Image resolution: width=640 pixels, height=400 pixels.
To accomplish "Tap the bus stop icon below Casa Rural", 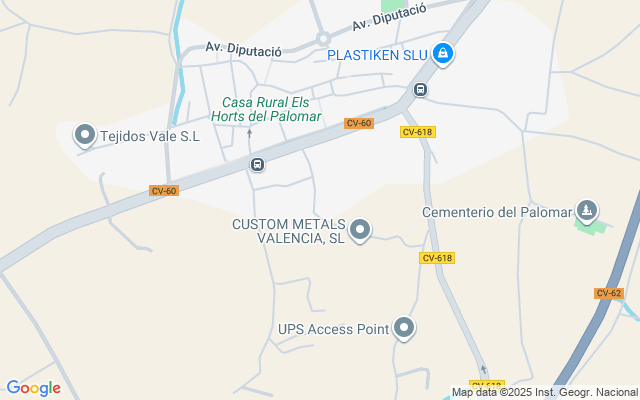I will 257,164.
